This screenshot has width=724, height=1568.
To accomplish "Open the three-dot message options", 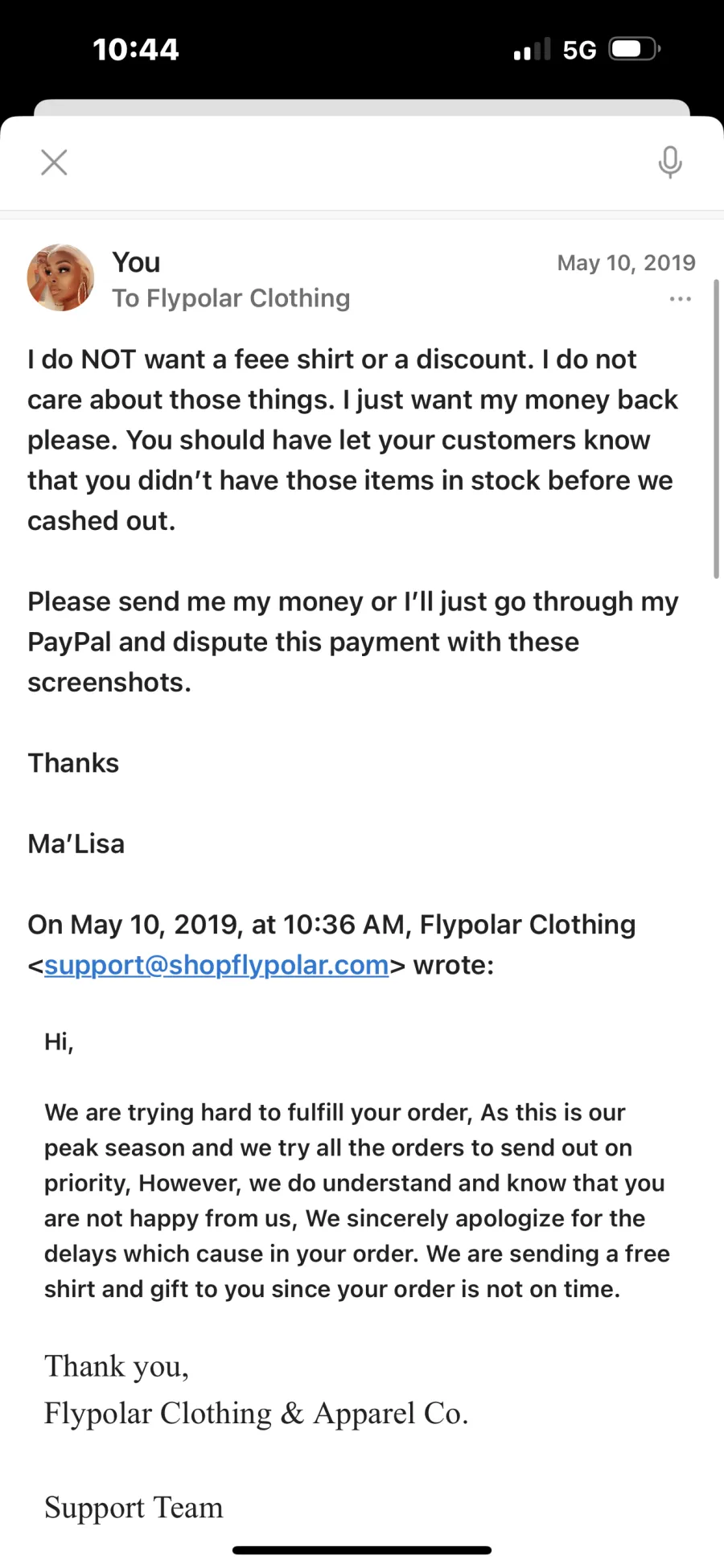I will click(680, 299).
